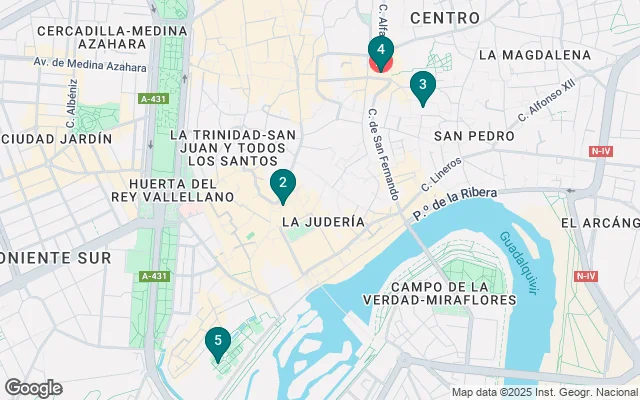The height and width of the screenshot is (400, 640).
Task: Open map marker number 4 in Centro
Action: tap(381, 49)
